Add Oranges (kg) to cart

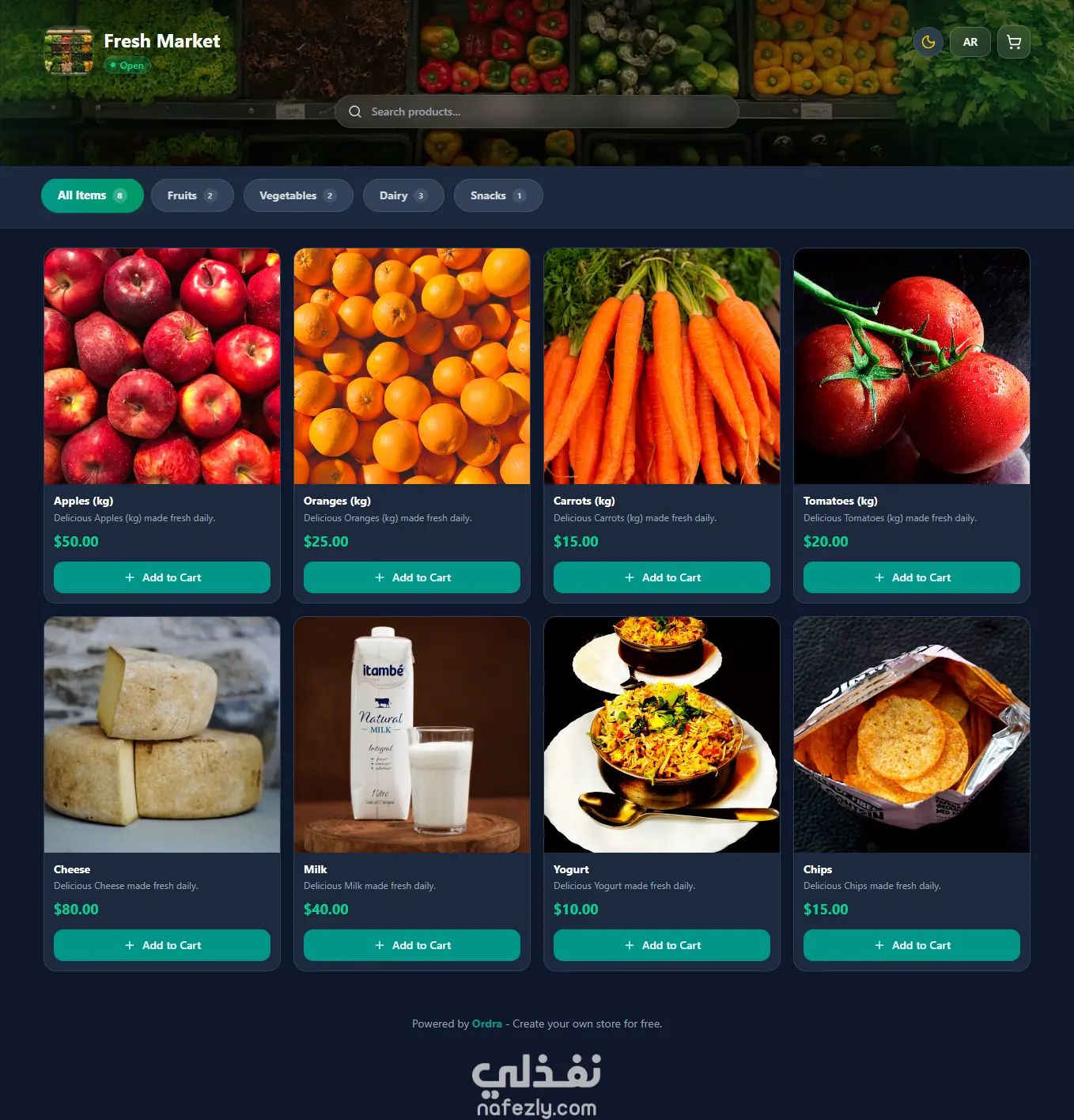point(412,577)
